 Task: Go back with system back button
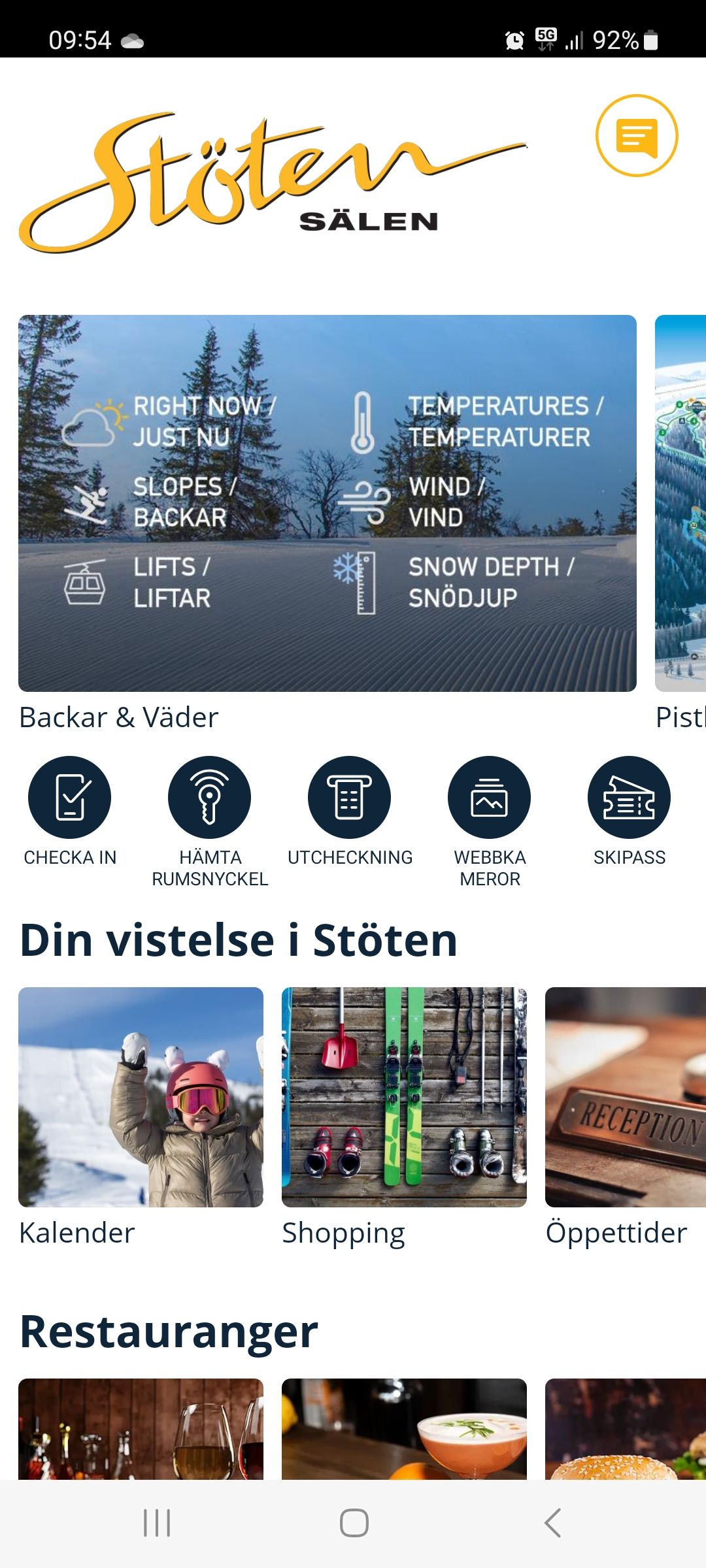[x=552, y=1523]
